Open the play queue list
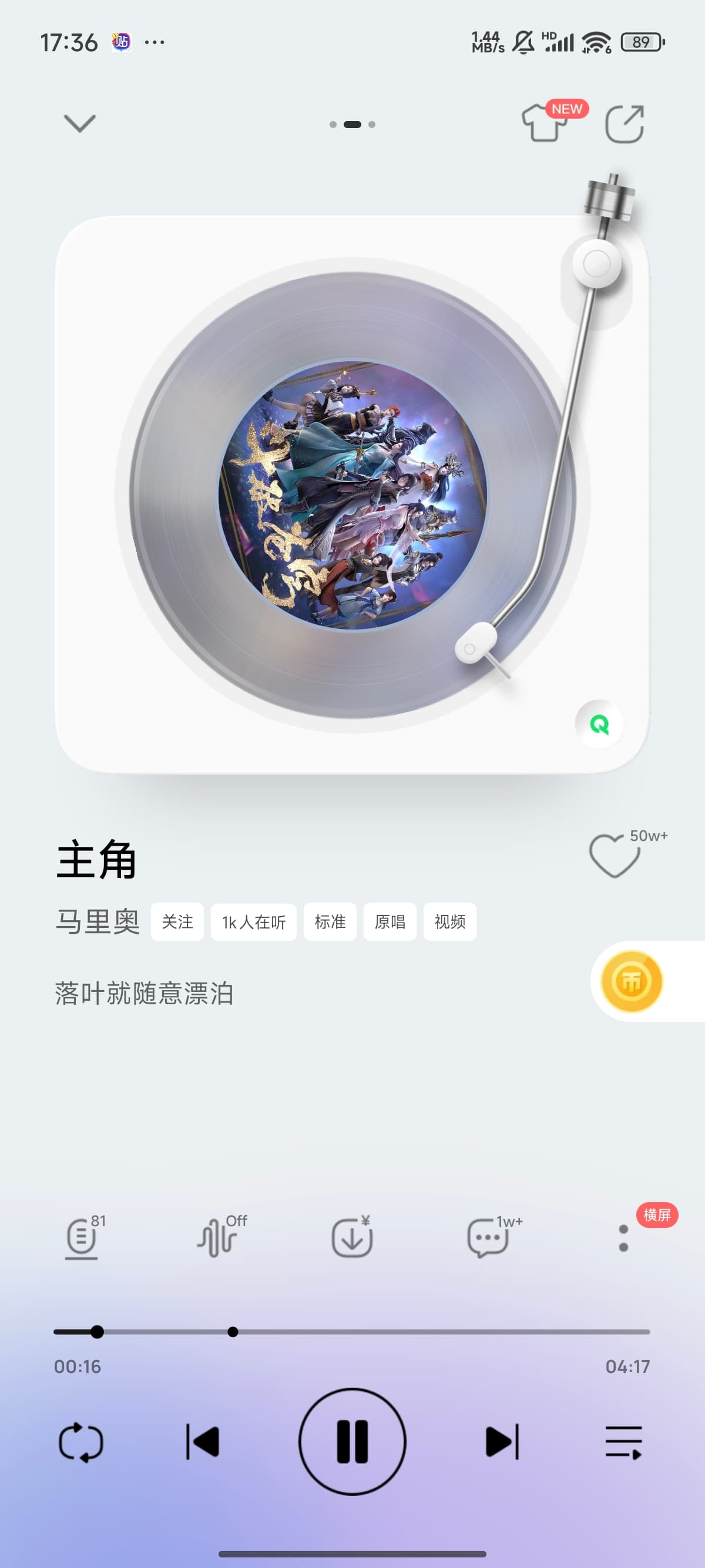Viewport: 705px width, 1568px height. coord(624,1442)
